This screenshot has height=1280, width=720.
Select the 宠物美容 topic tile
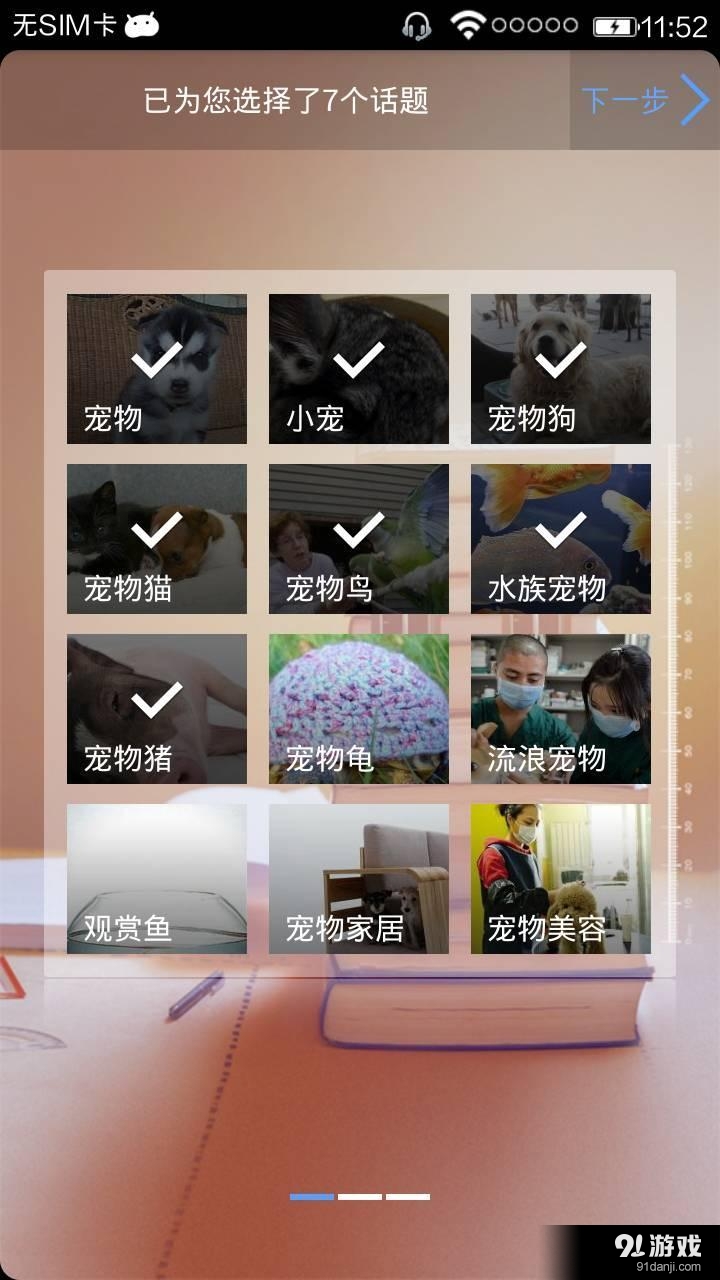[560, 878]
